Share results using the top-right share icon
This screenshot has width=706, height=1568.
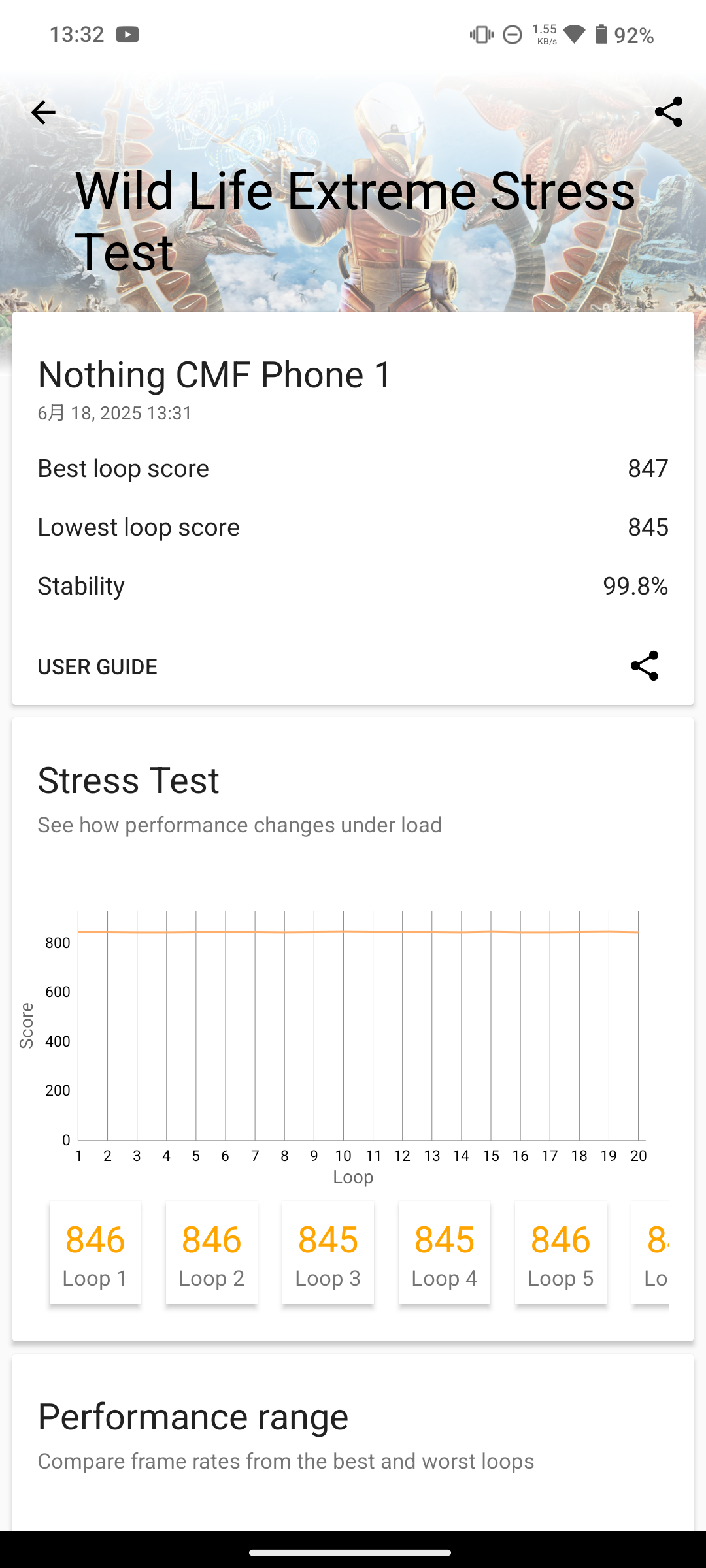668,112
